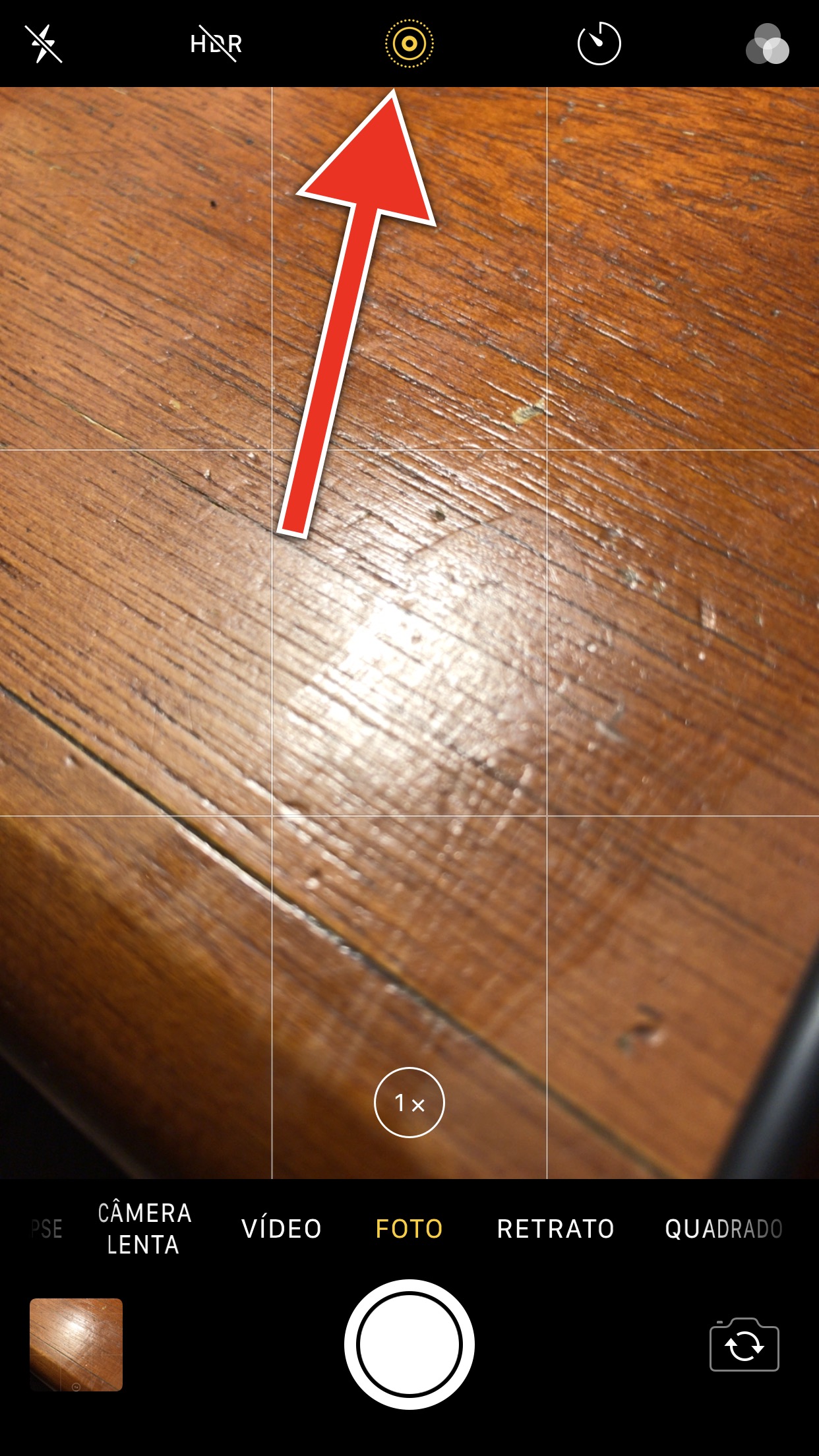The width and height of the screenshot is (819, 1456).
Task: Flip to the front camera
Action: [x=744, y=1345]
